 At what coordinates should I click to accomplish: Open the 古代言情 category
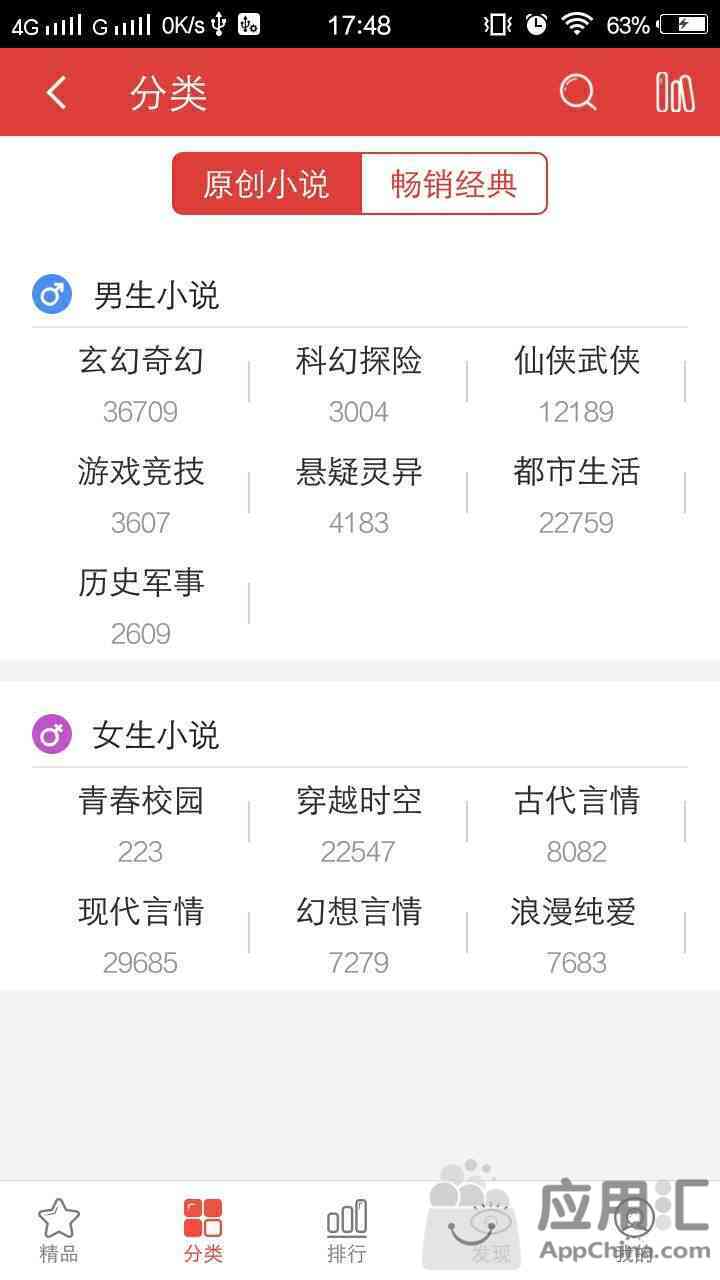577,824
